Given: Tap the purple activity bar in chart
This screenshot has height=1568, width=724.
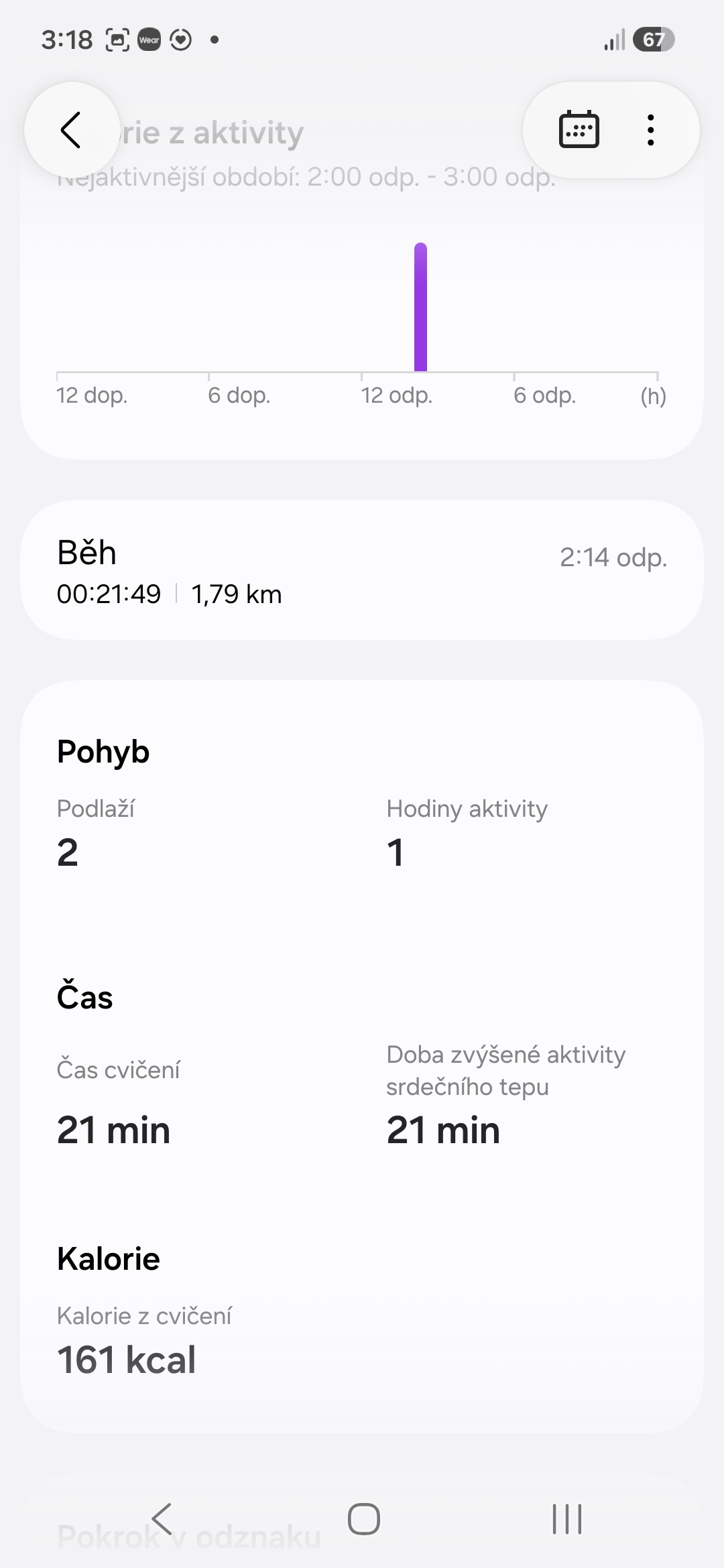Looking at the screenshot, I should pyautogui.click(x=421, y=307).
